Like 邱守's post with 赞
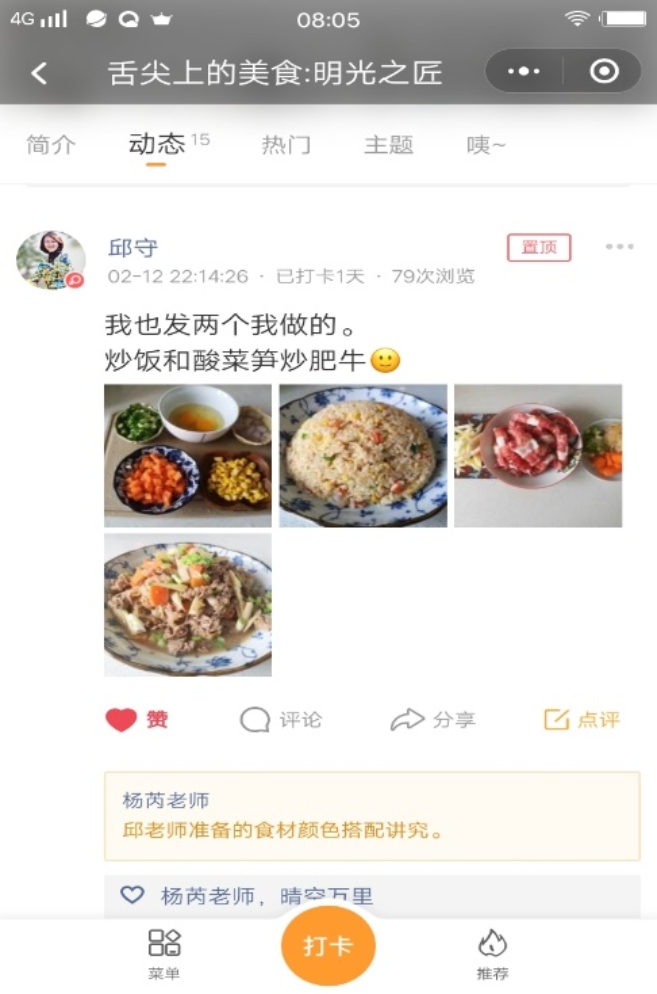Screen dimensions: 657x994 click(137, 720)
